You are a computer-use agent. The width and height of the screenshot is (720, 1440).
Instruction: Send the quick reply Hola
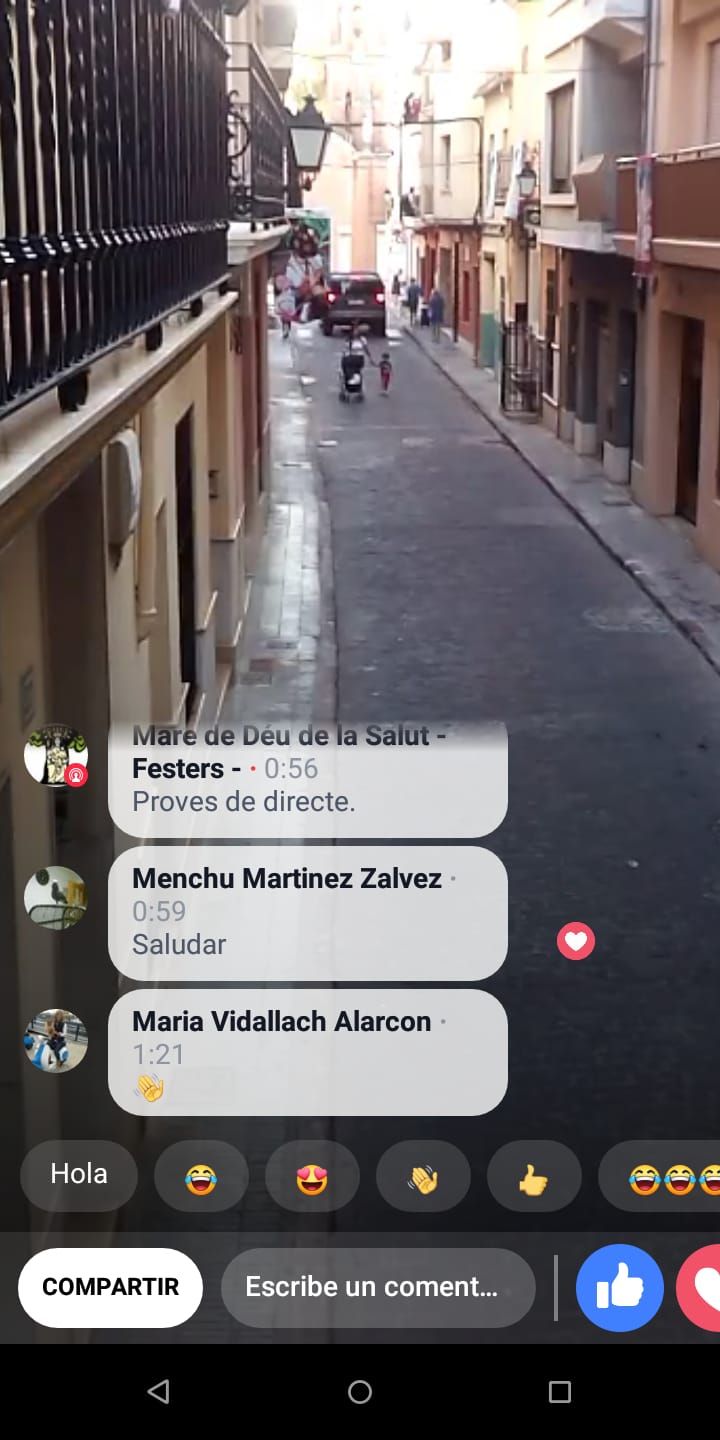79,1175
